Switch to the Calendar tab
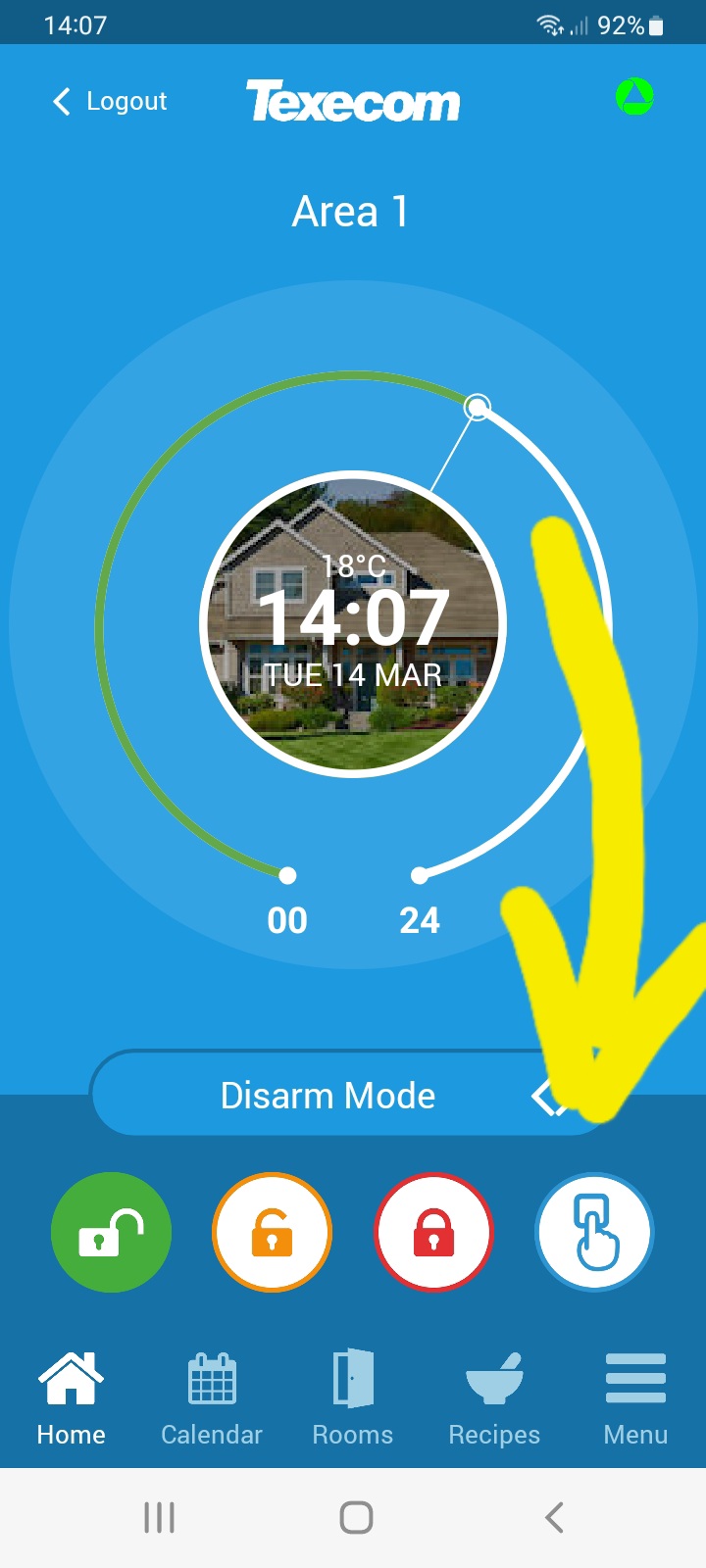This screenshot has height=1568, width=706. pos(212,1399)
